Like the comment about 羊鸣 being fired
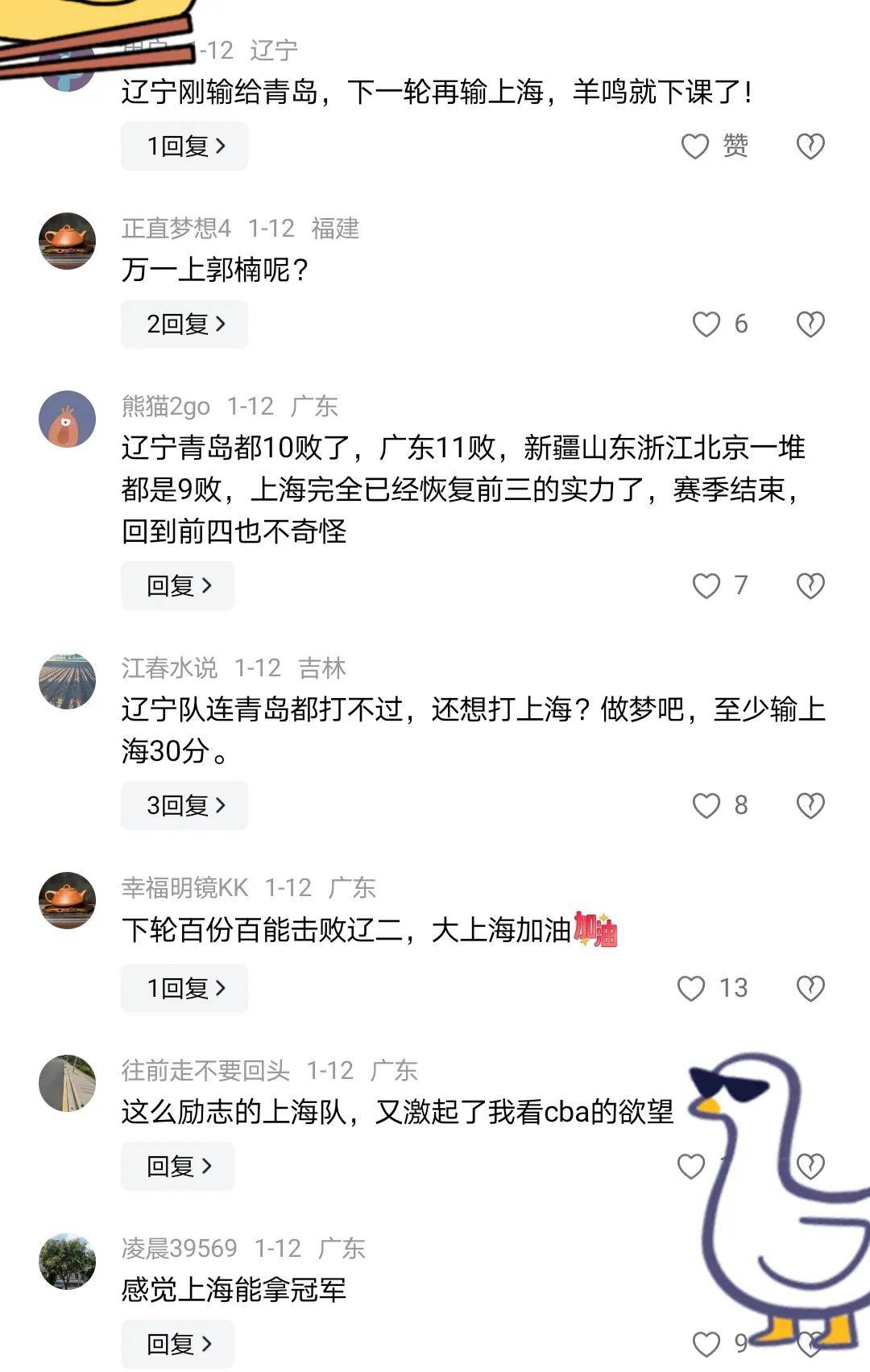This screenshot has width=870, height=1372. [x=694, y=147]
